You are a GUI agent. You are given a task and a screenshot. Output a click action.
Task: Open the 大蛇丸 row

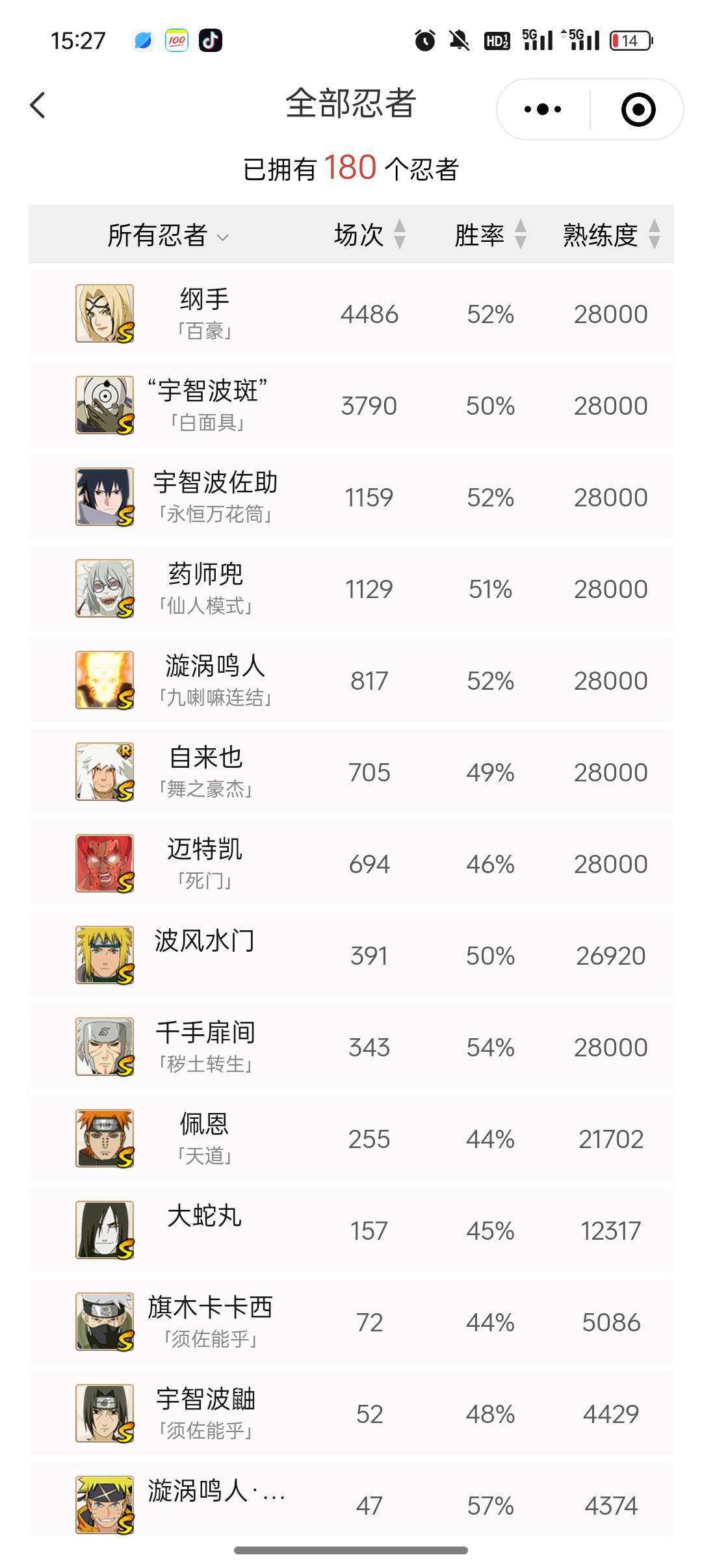tap(351, 1231)
